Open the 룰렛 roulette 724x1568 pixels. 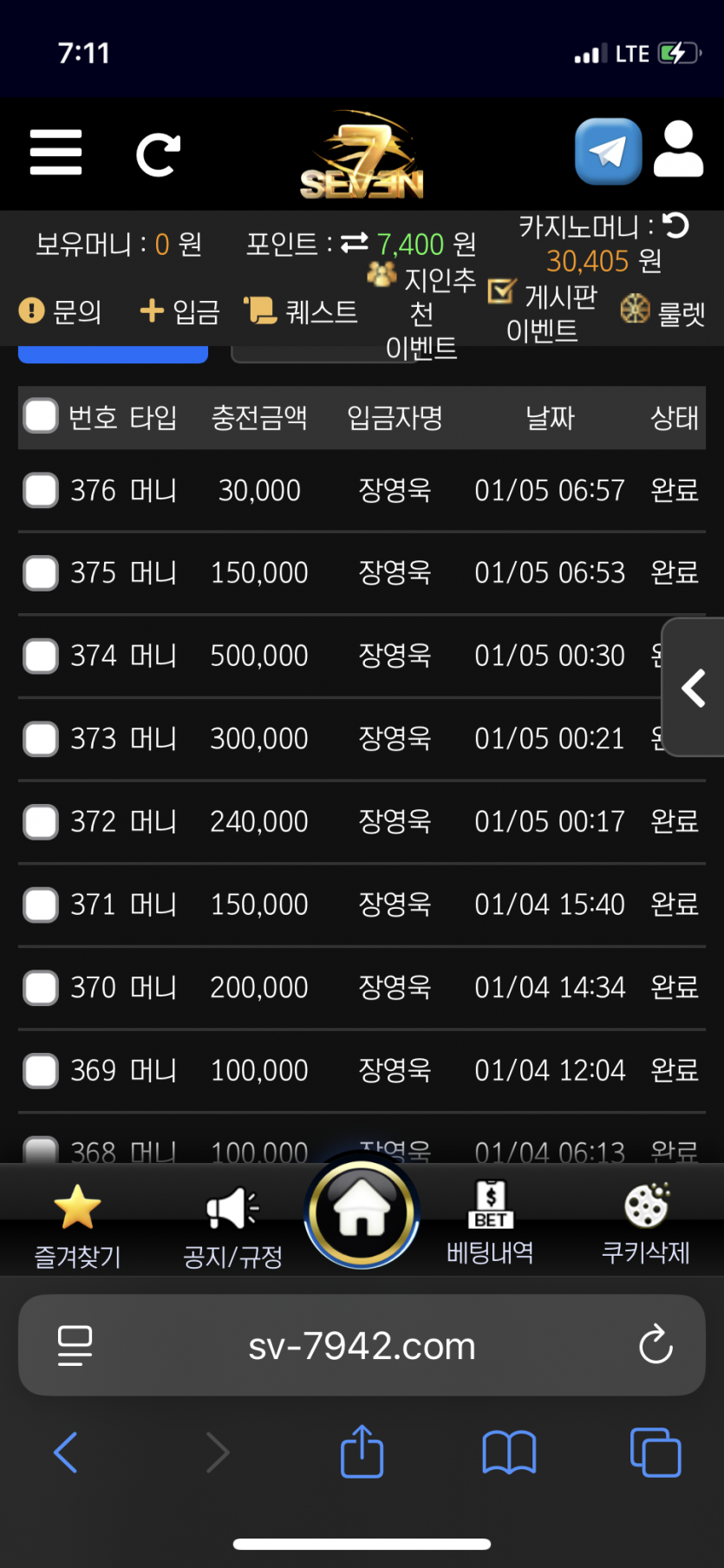(663, 311)
